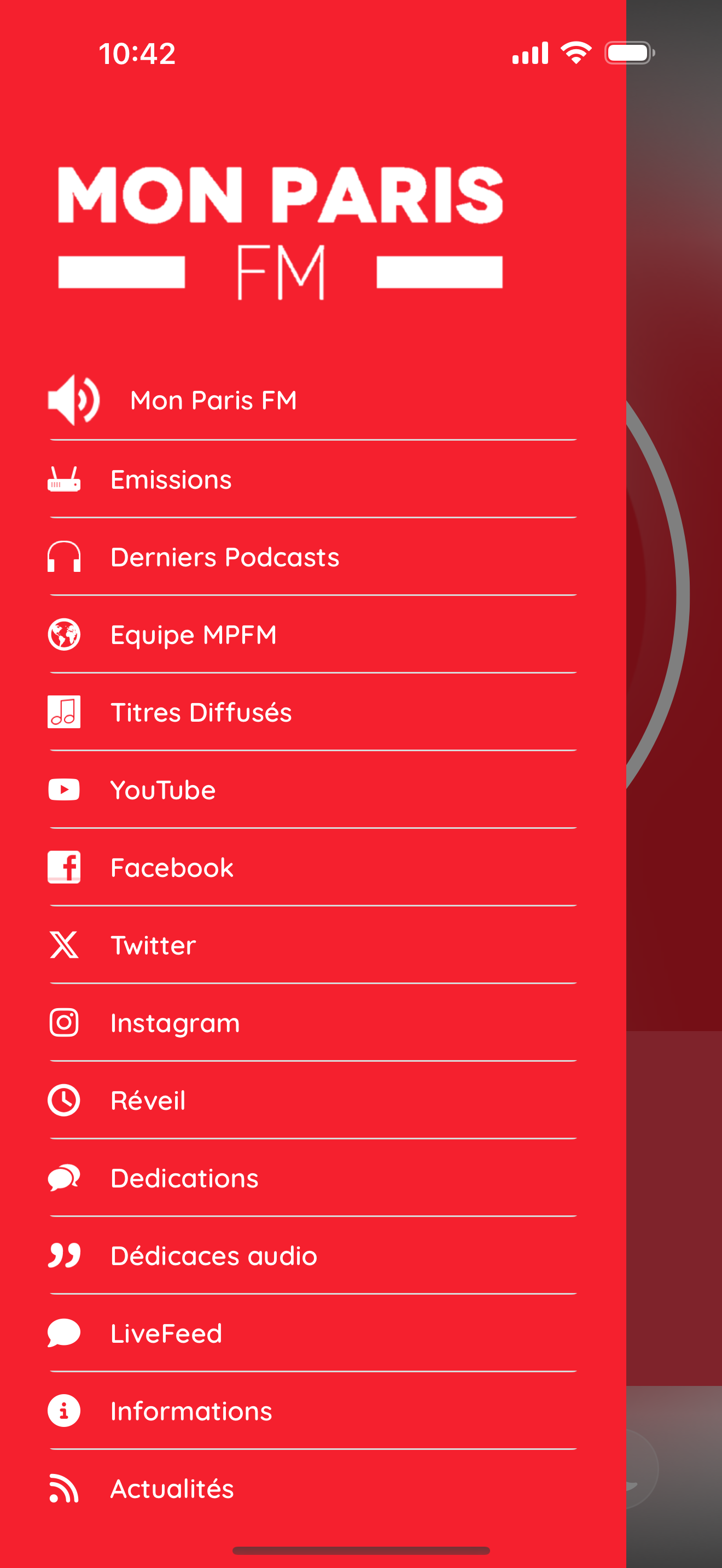Select the YouTube play icon
Screen dimensions: 722x1568
click(x=63, y=789)
